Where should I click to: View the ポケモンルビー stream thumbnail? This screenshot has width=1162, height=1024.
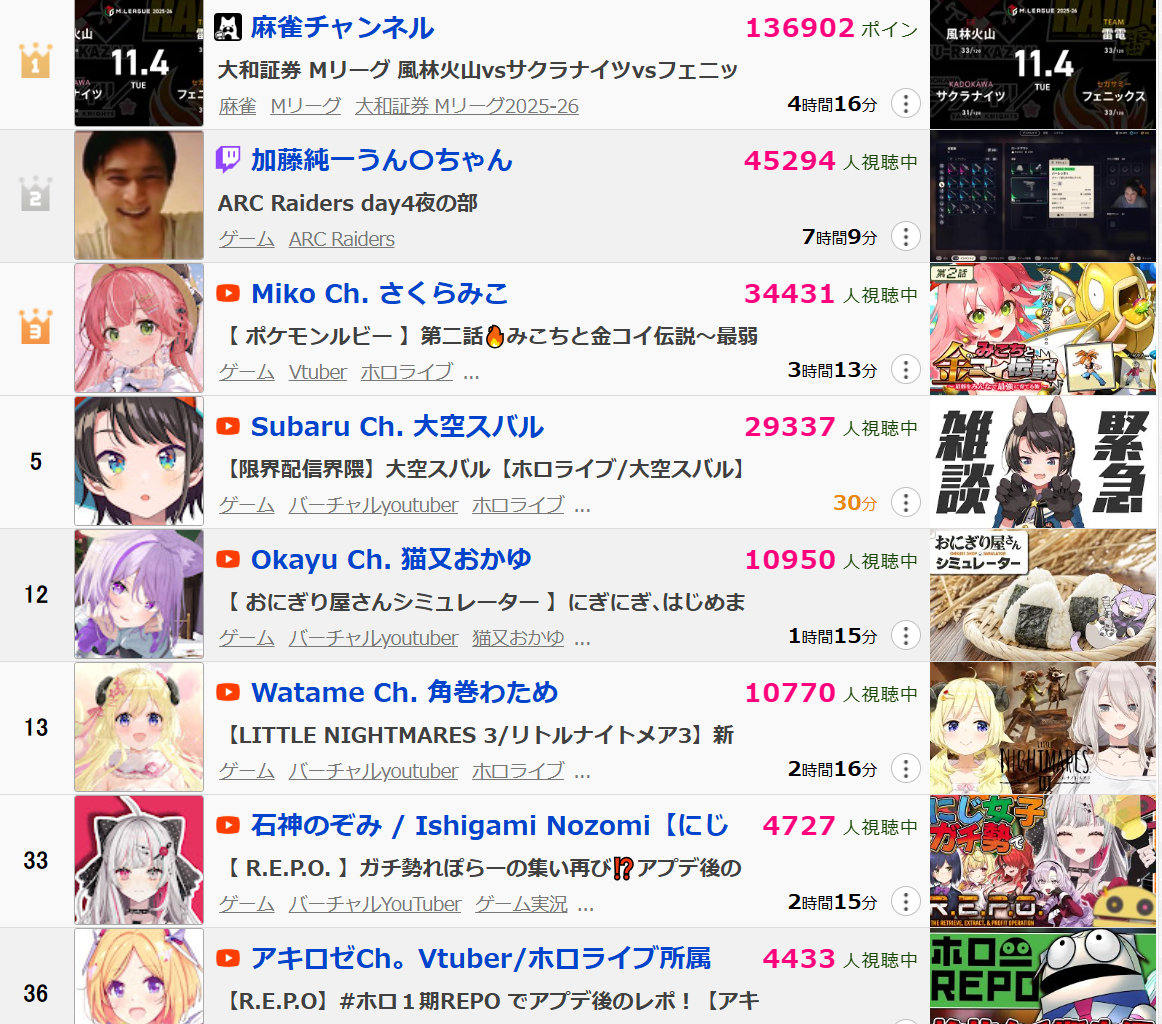(x=1045, y=329)
